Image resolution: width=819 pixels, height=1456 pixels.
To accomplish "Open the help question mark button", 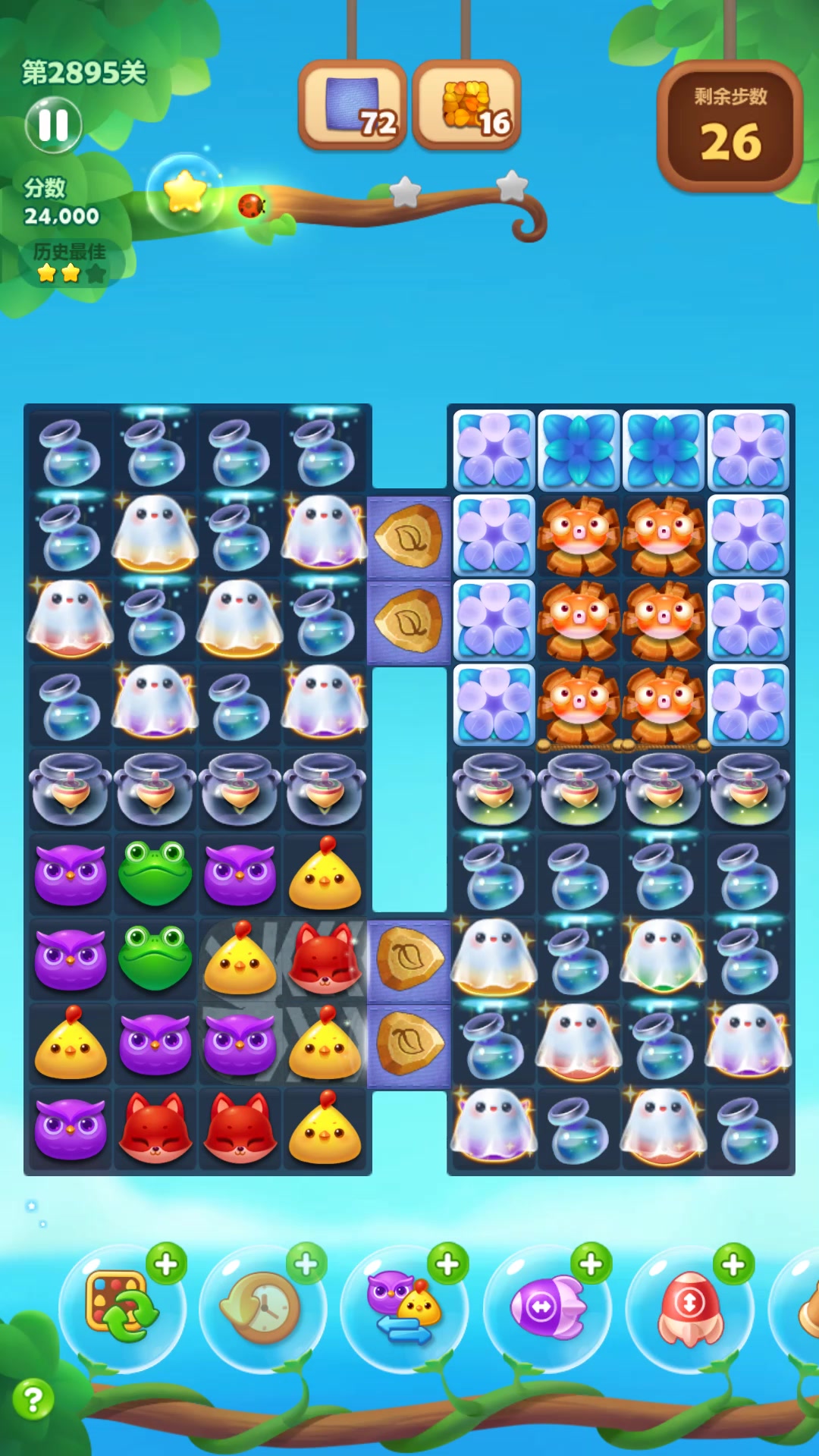I will click(33, 1399).
